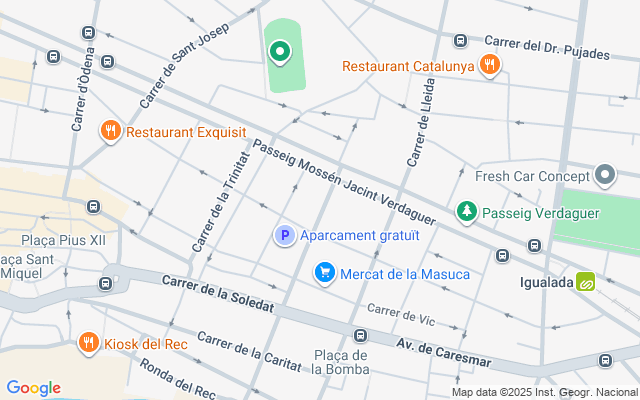This screenshot has width=640, height=400.
Task: Select the Aparcament gratuït parking pin
Action: (285, 236)
